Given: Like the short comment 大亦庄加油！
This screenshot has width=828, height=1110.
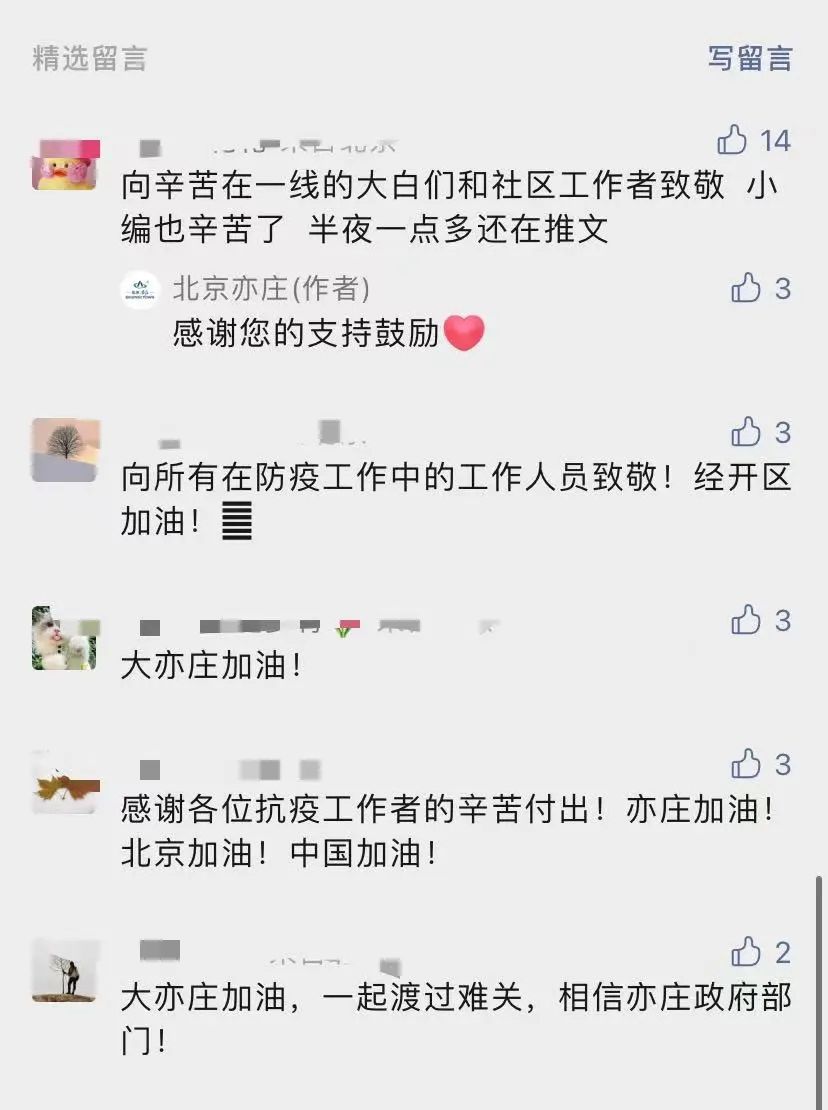Looking at the screenshot, I should coord(746,621).
